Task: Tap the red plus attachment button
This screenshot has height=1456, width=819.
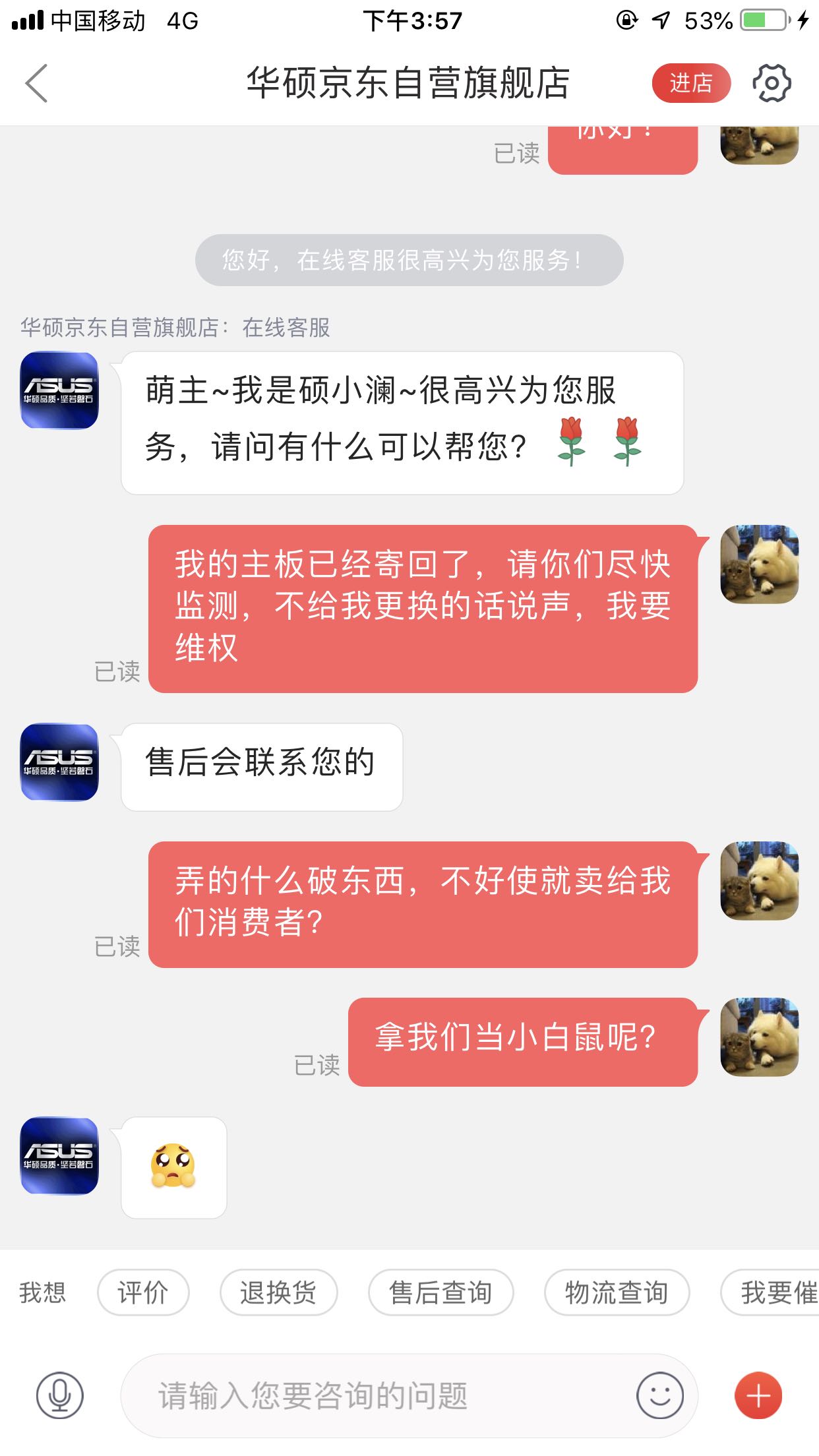Action: [758, 1395]
